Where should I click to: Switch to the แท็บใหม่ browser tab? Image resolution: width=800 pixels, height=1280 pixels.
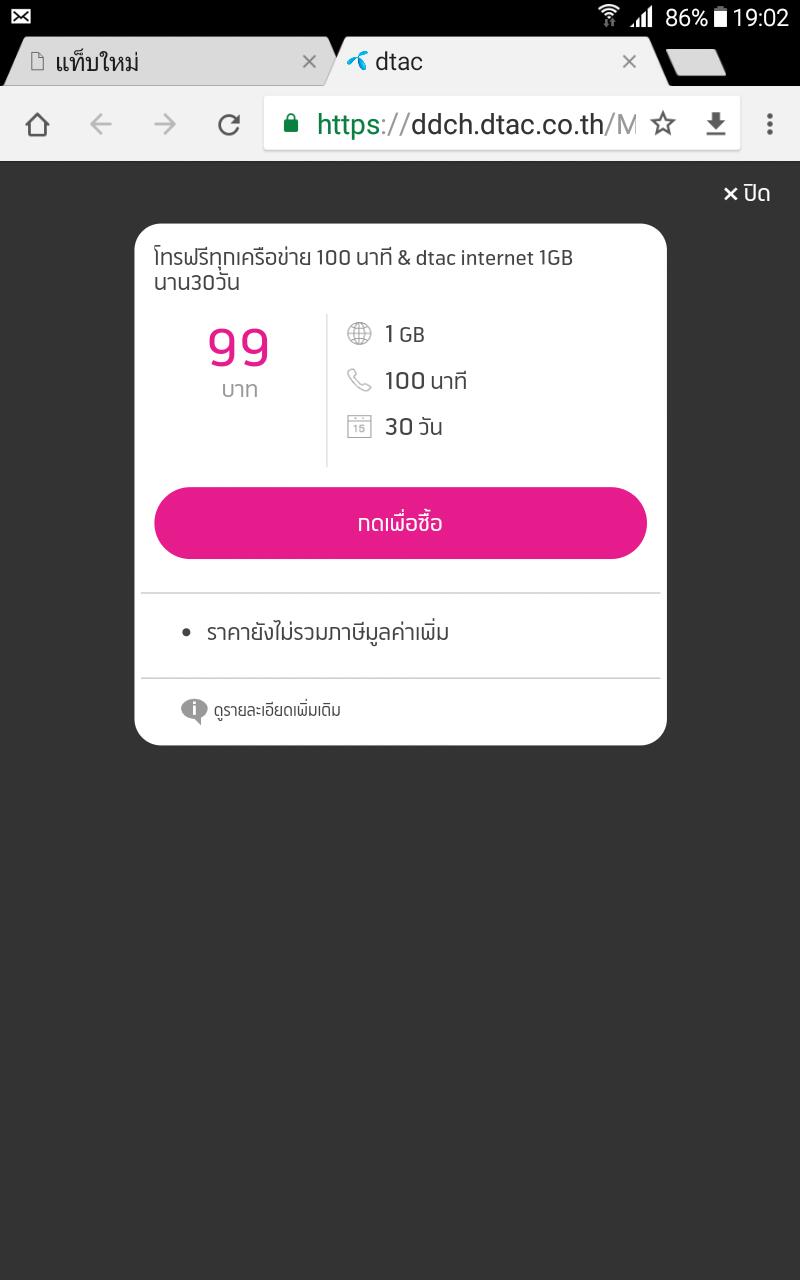pyautogui.click(x=160, y=62)
